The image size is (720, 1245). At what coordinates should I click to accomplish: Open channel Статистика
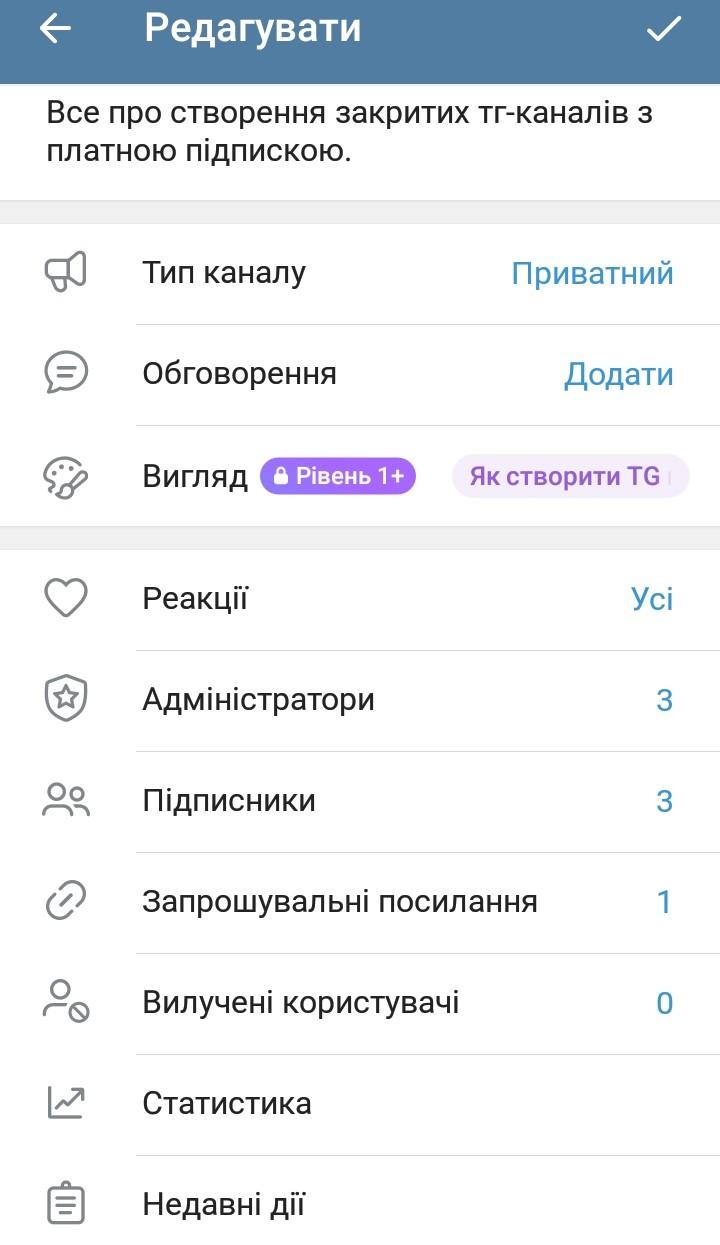click(x=360, y=1105)
